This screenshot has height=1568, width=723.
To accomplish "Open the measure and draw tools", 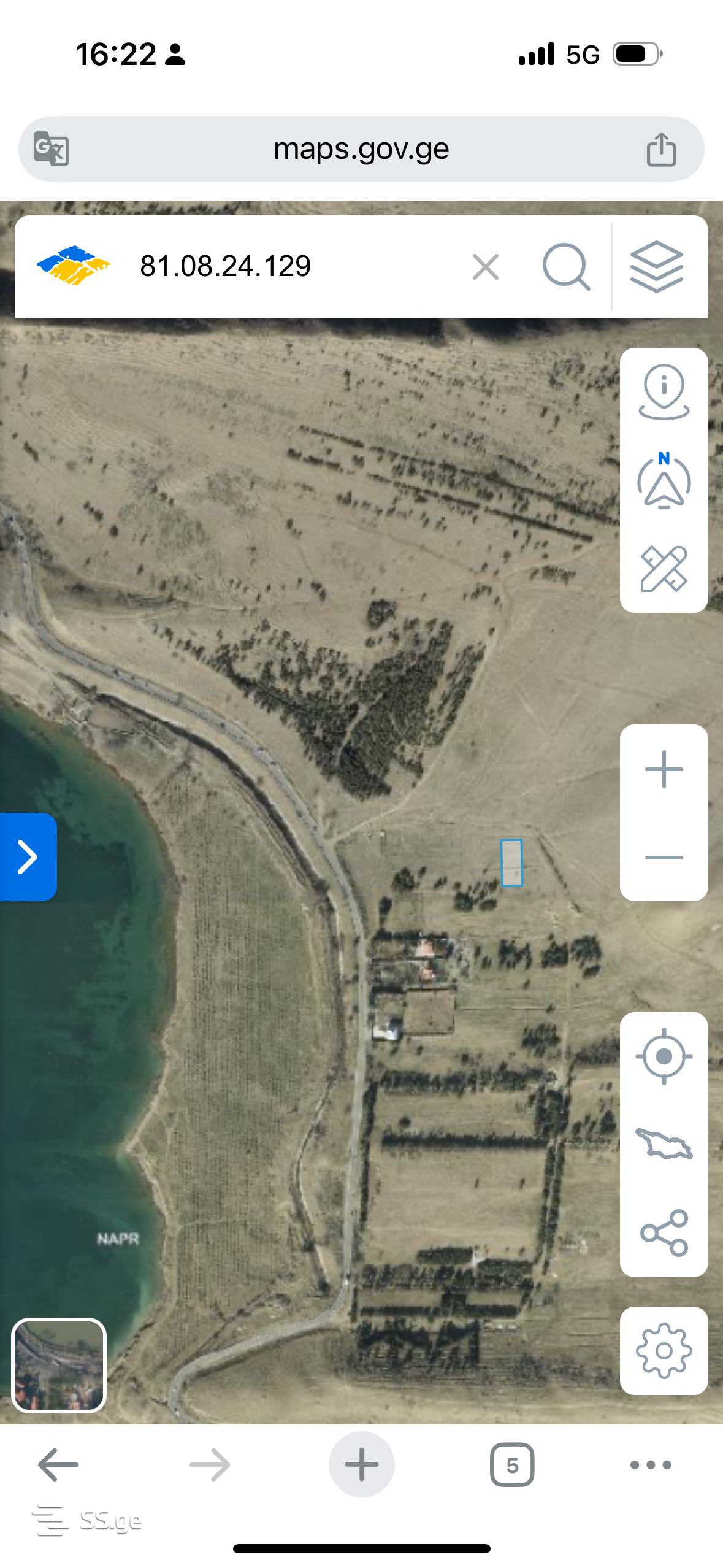I will click(x=664, y=569).
